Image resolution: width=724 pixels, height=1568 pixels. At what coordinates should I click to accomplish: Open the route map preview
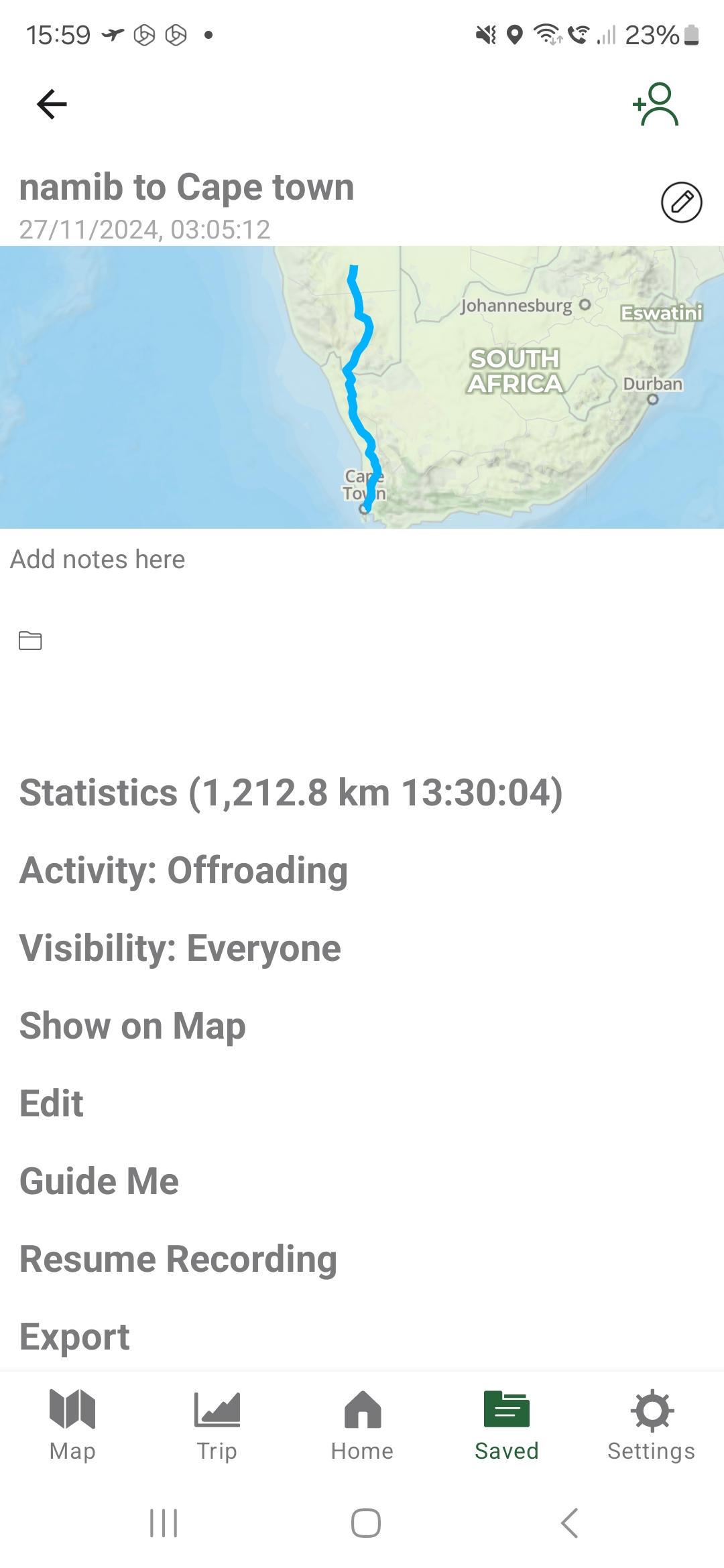[x=362, y=387]
